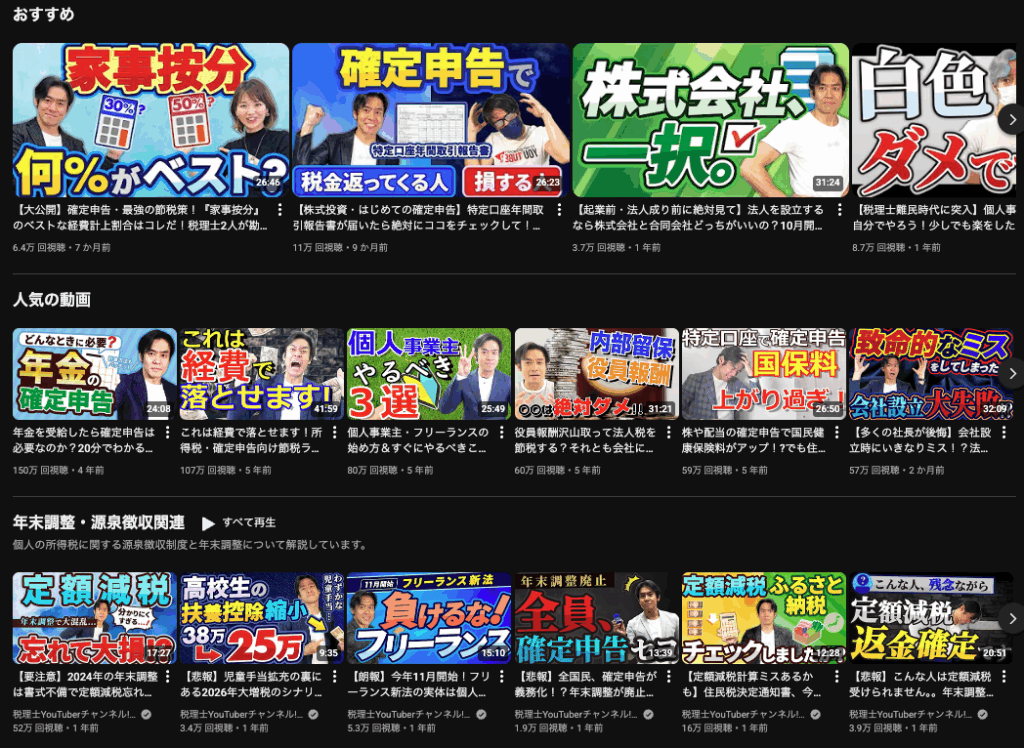Play the これは経費で落とせます video
Viewport: 1024px width, 748px height.
click(262, 373)
